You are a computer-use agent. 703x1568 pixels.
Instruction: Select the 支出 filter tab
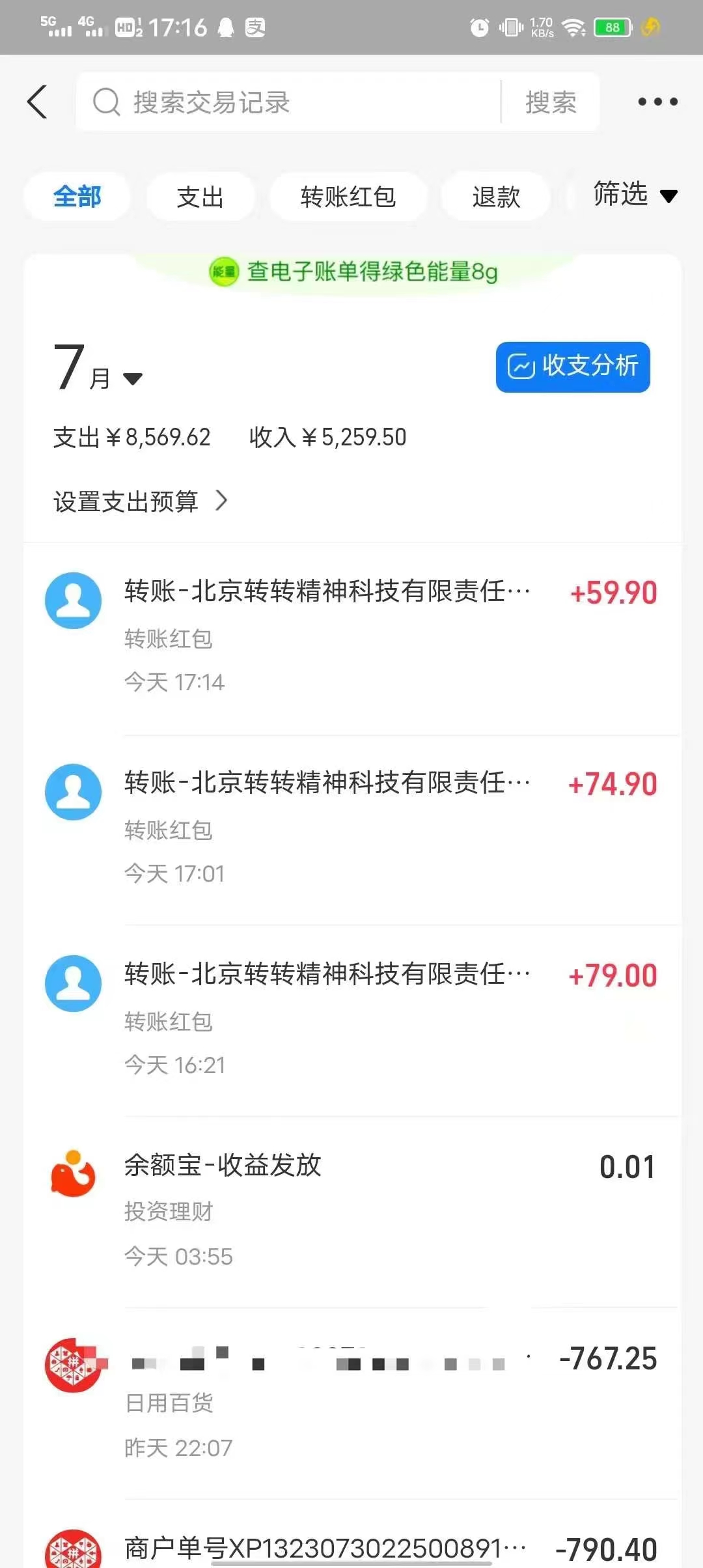[x=200, y=196]
